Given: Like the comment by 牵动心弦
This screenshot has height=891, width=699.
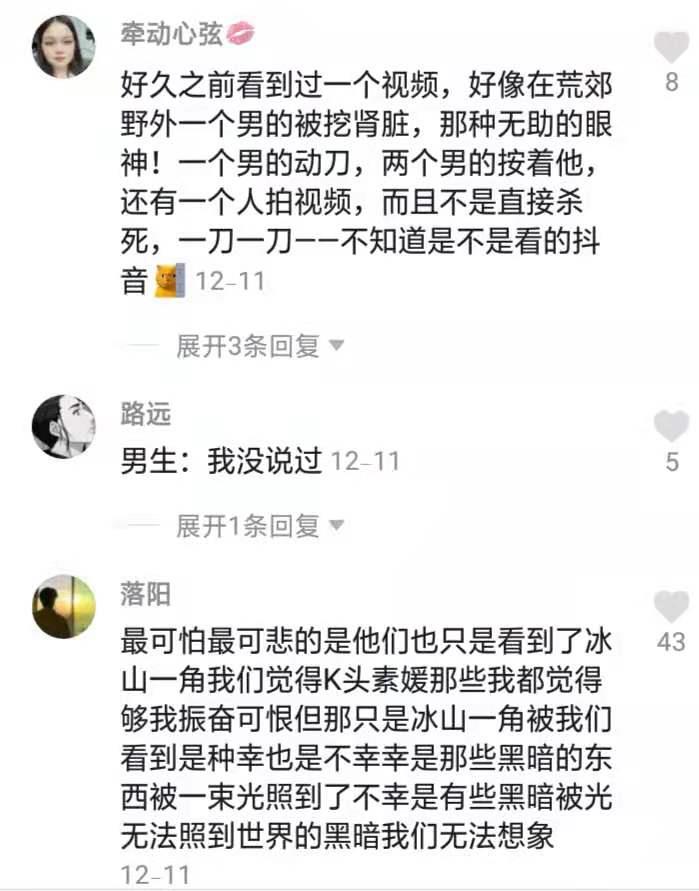Looking at the screenshot, I should click(x=671, y=47).
